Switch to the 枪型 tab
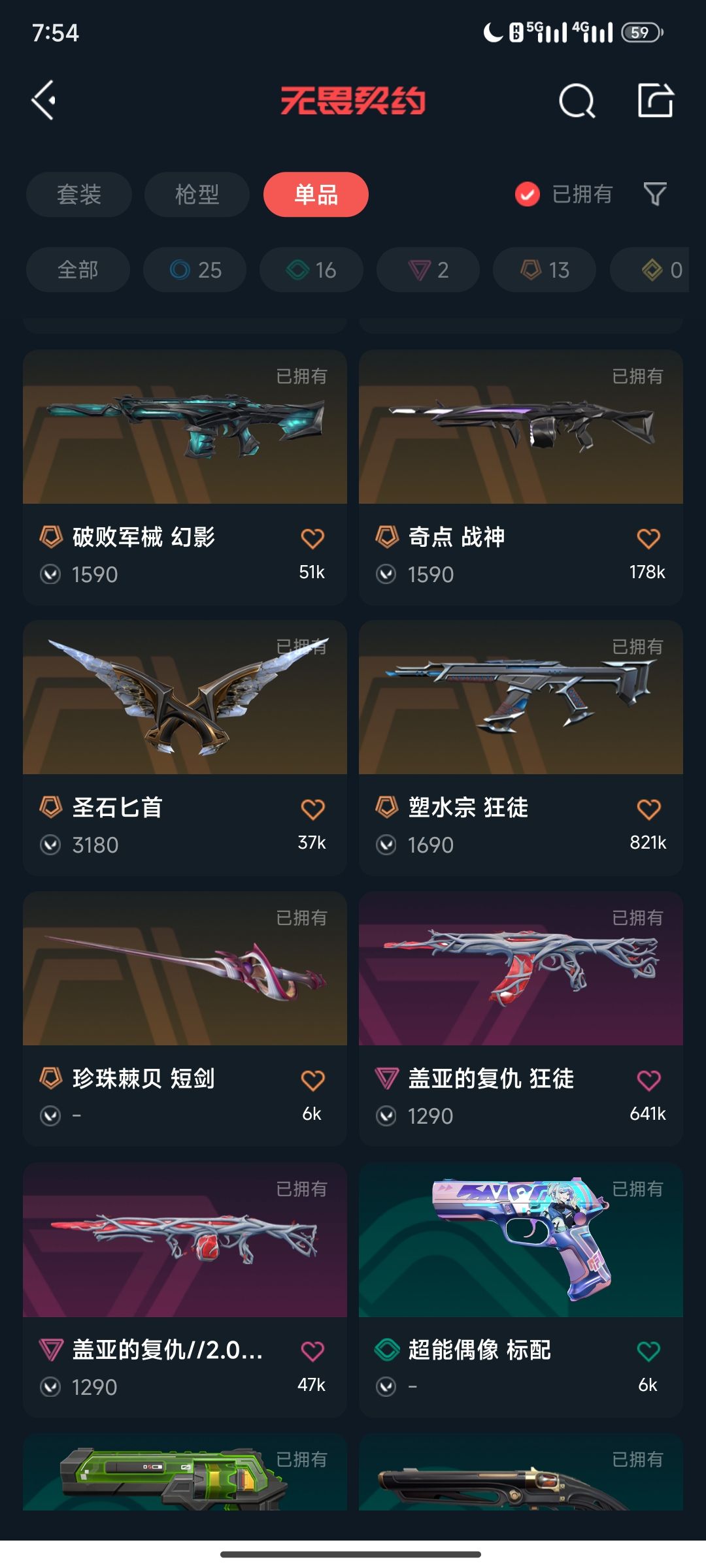Image resolution: width=706 pixels, height=1568 pixels. point(197,194)
